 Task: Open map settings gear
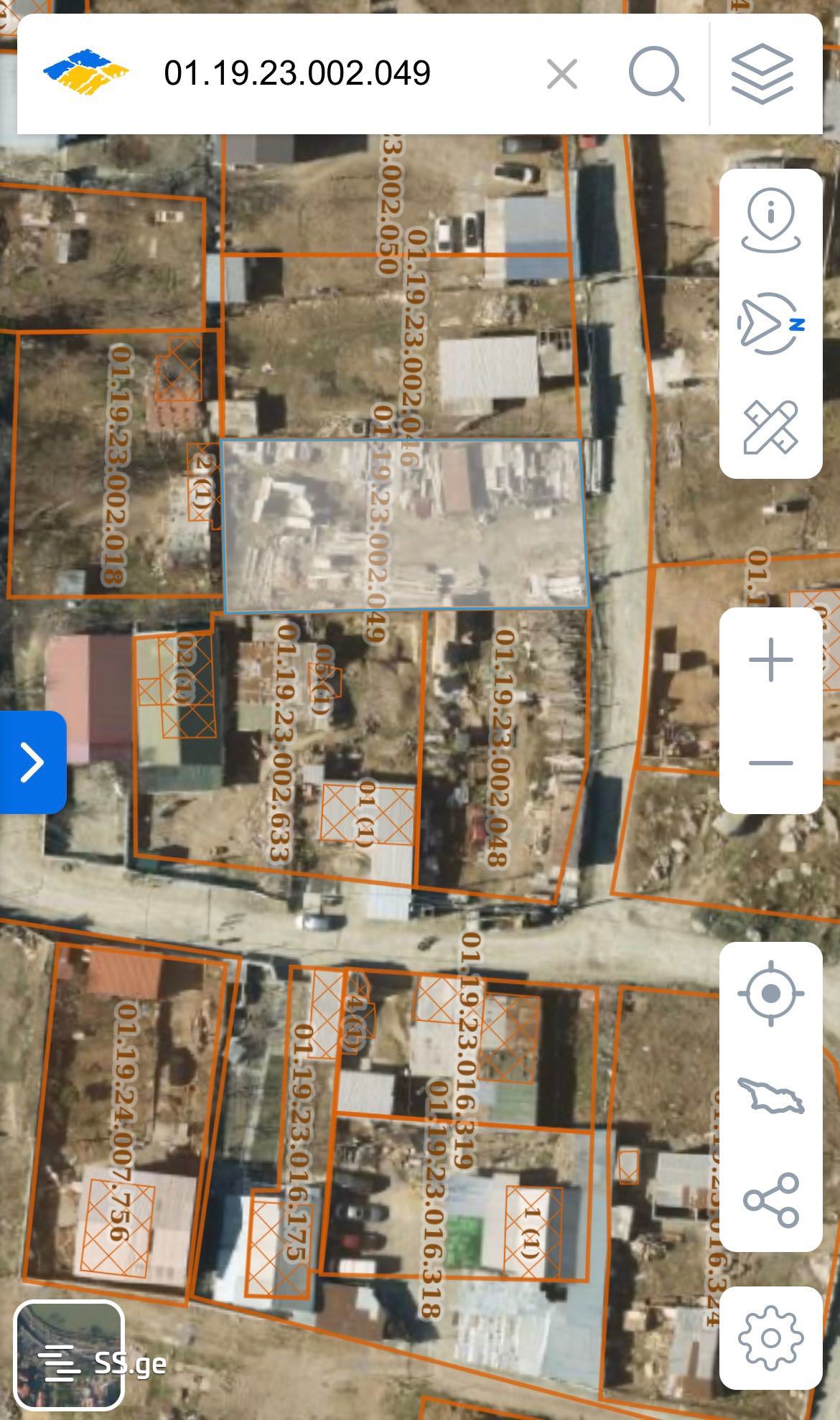point(770,1338)
